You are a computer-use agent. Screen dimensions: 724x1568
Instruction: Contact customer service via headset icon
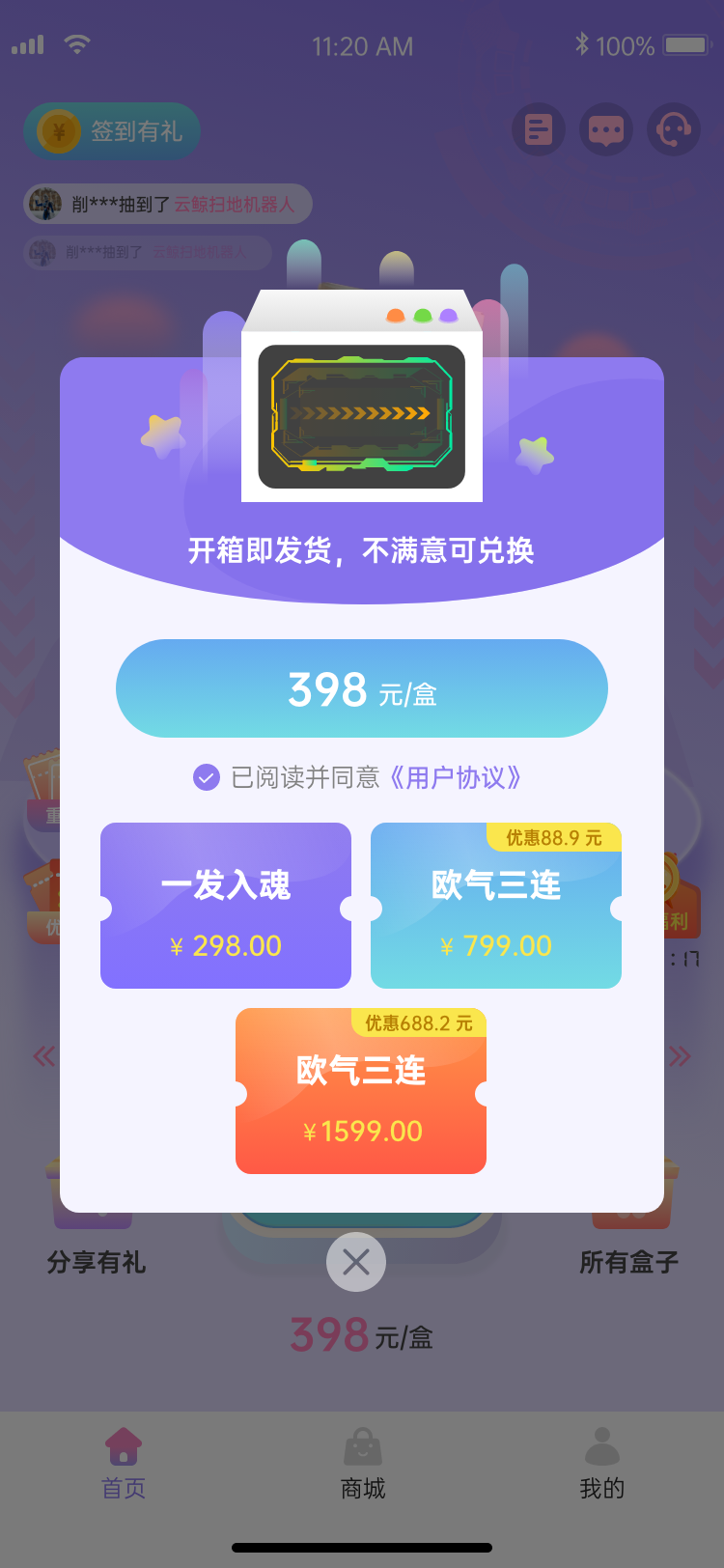673,129
